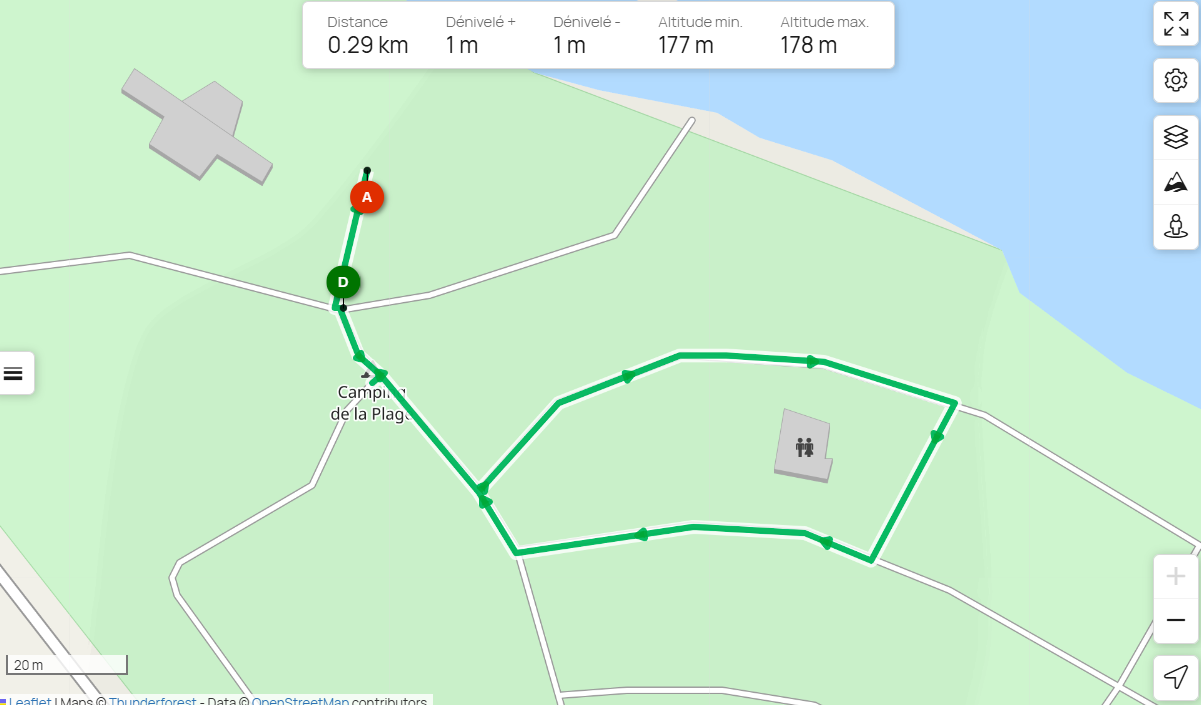Open the map settings gear

pos(1176,80)
